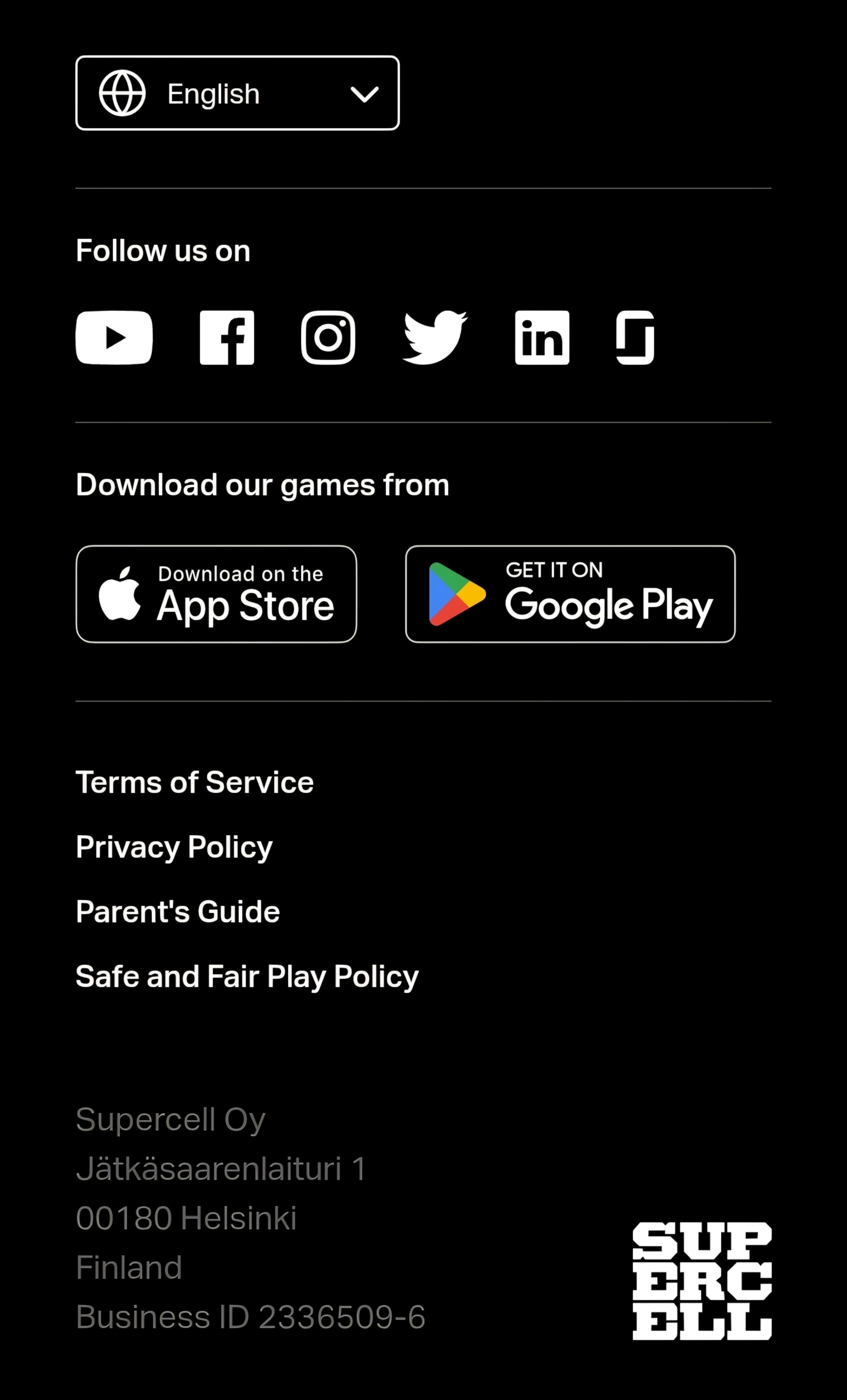View Supercell on LinkedIn
This screenshot has height=1400, width=847.
[542, 337]
